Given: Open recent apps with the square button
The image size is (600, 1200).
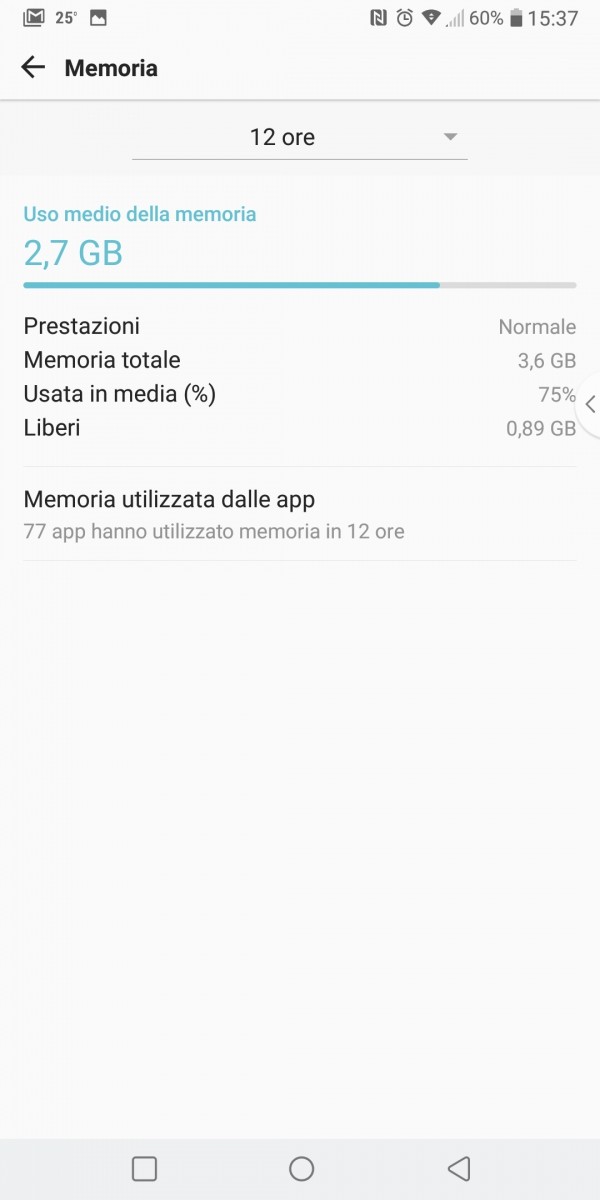Looking at the screenshot, I should coord(144,1168).
